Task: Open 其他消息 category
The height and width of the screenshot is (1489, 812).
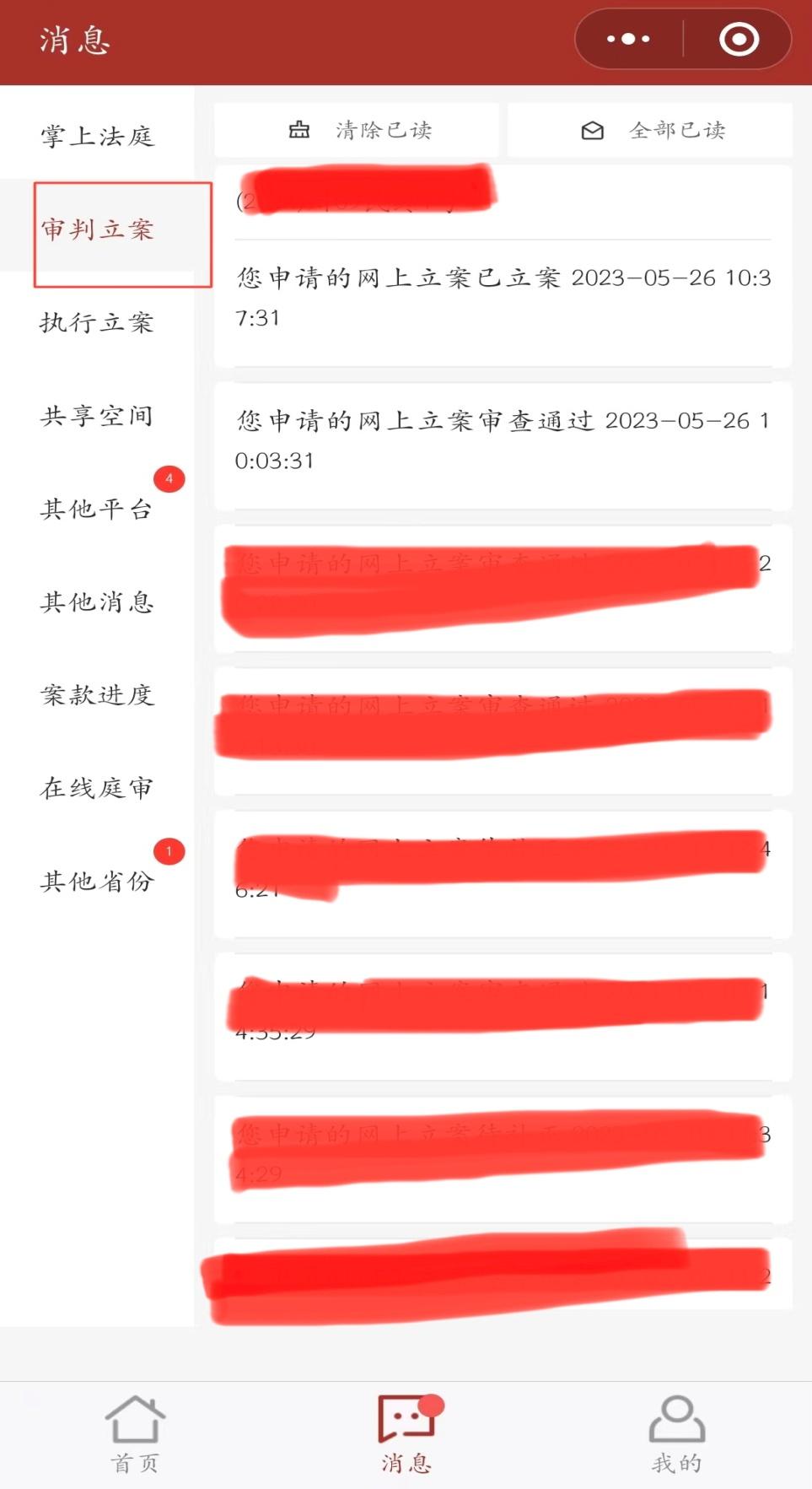Action: 97,602
